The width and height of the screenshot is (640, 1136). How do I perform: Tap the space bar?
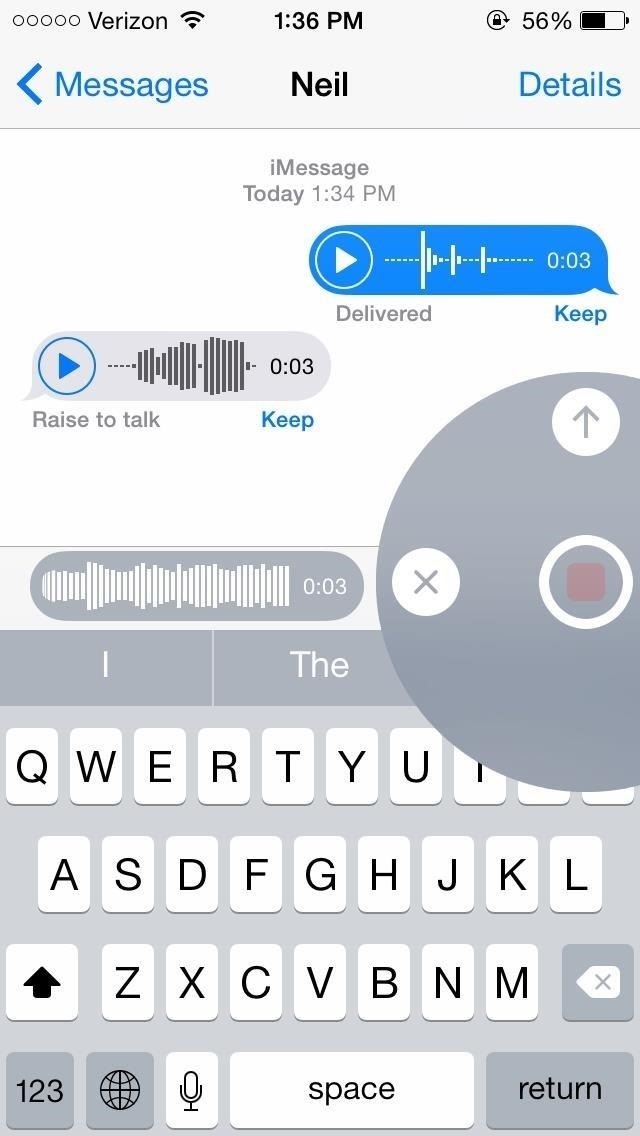pyautogui.click(x=351, y=1089)
